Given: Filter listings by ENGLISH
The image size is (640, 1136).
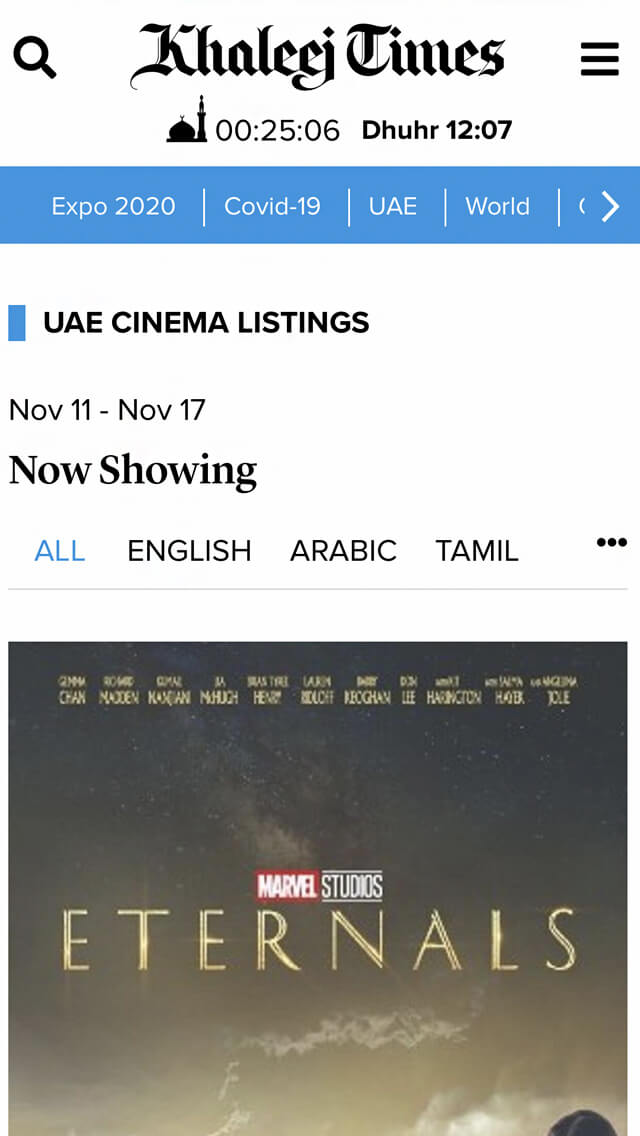Looking at the screenshot, I should pyautogui.click(x=189, y=551).
